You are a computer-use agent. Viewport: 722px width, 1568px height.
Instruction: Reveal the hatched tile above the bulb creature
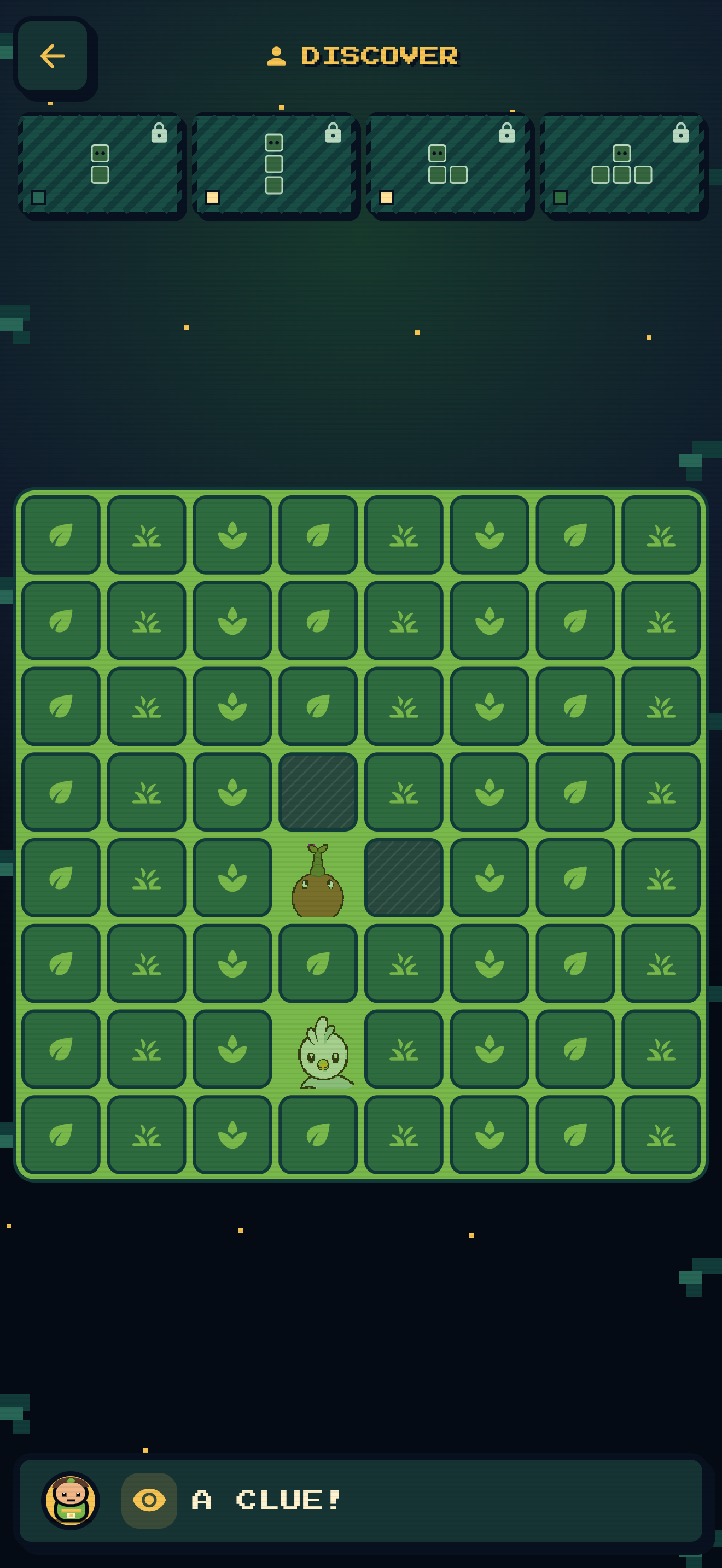(x=318, y=792)
